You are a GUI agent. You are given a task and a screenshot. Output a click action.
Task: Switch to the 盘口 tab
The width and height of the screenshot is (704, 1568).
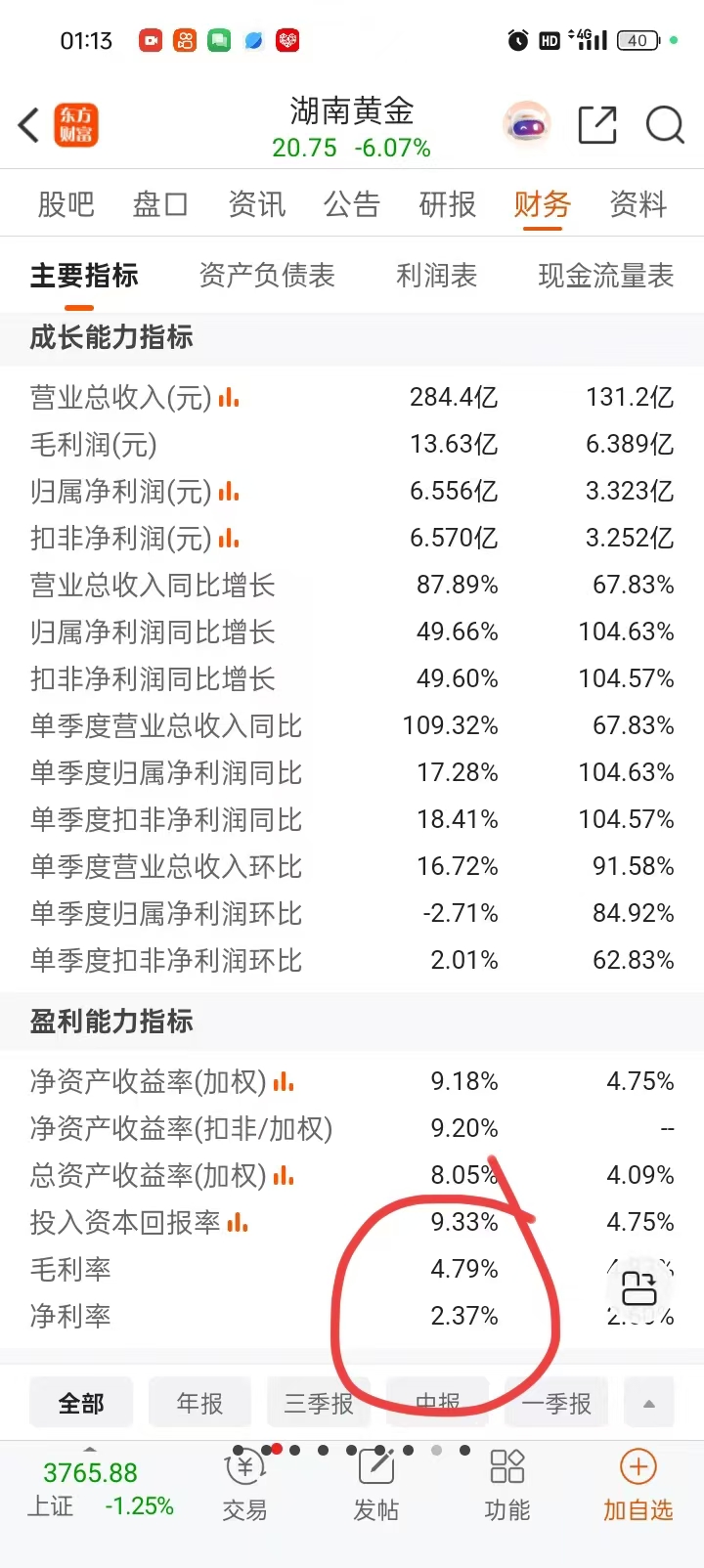[160, 204]
